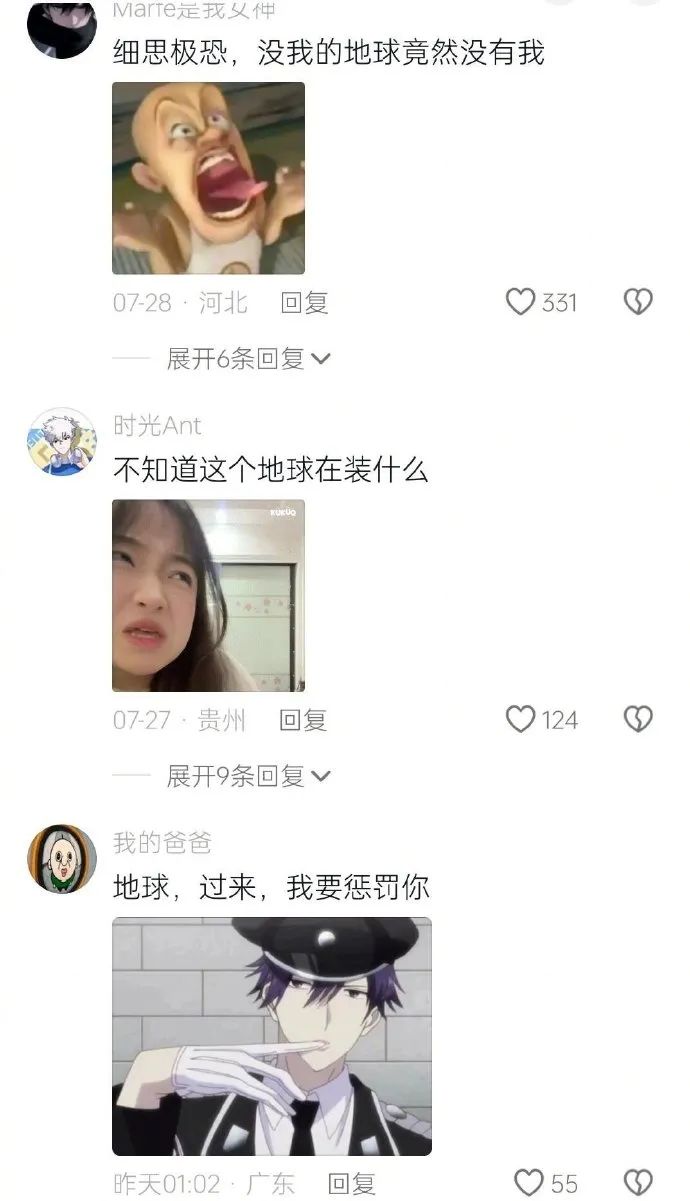Open 时光Ant's profile avatar

(x=62, y=441)
